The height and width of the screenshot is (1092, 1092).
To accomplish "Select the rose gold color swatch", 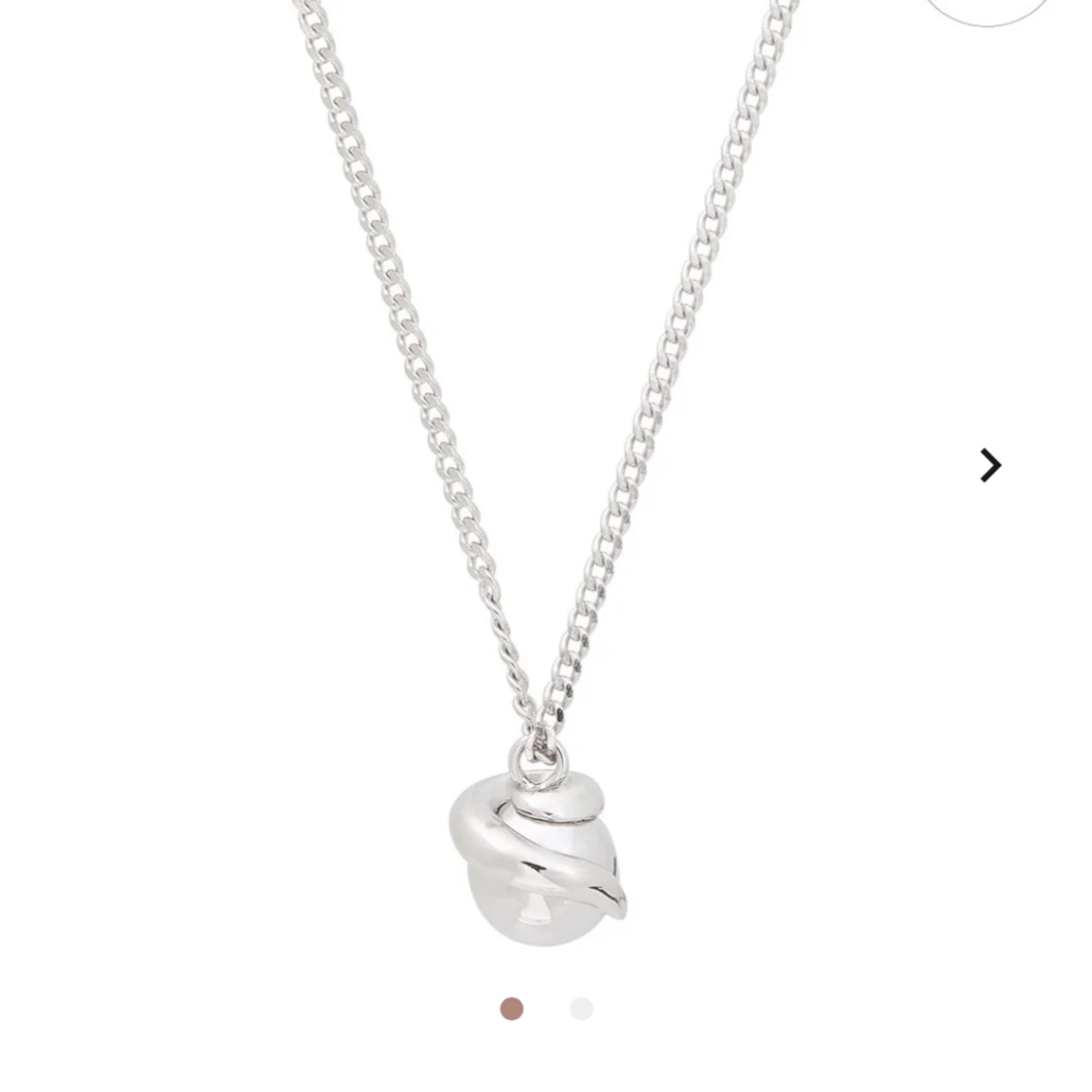I will point(512,1009).
